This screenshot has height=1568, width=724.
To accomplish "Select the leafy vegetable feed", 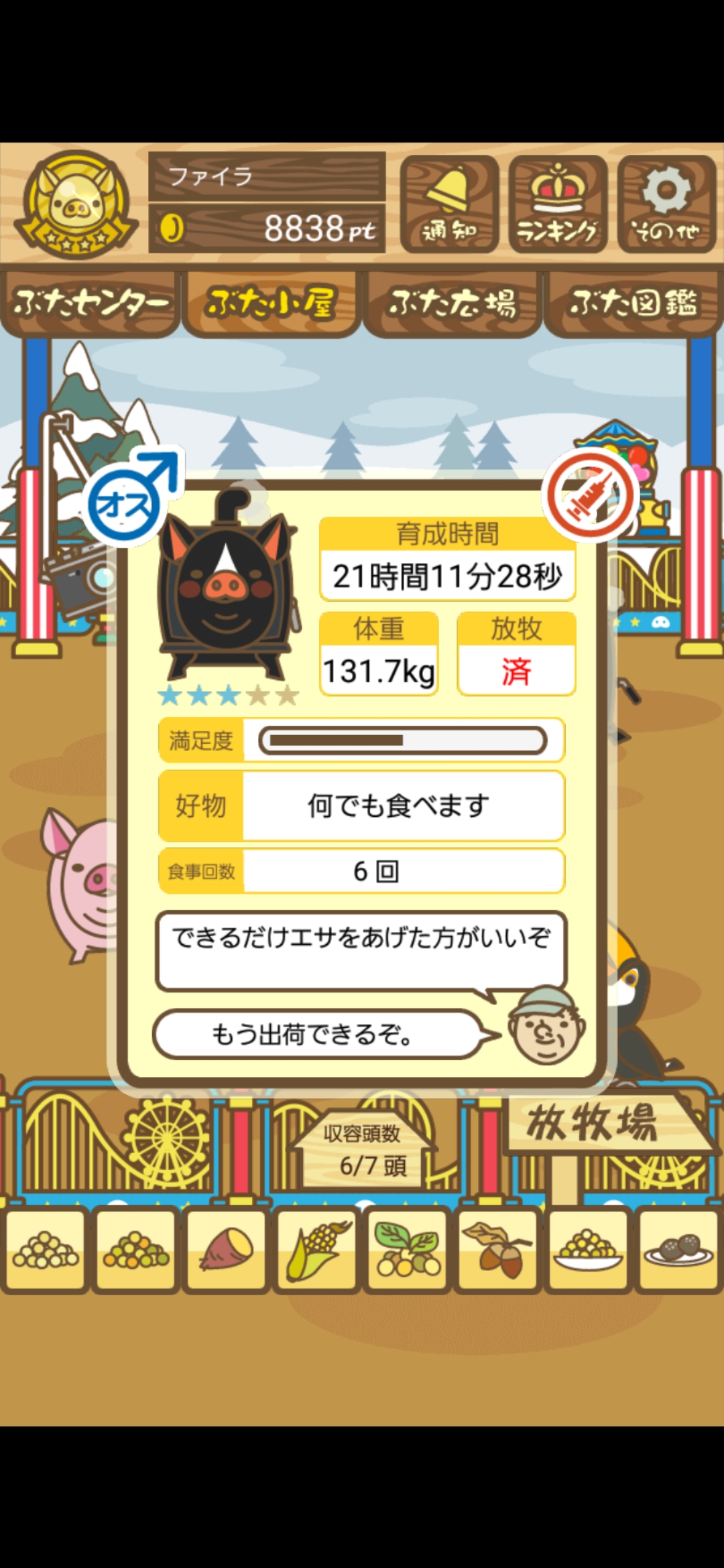I will point(408,1250).
